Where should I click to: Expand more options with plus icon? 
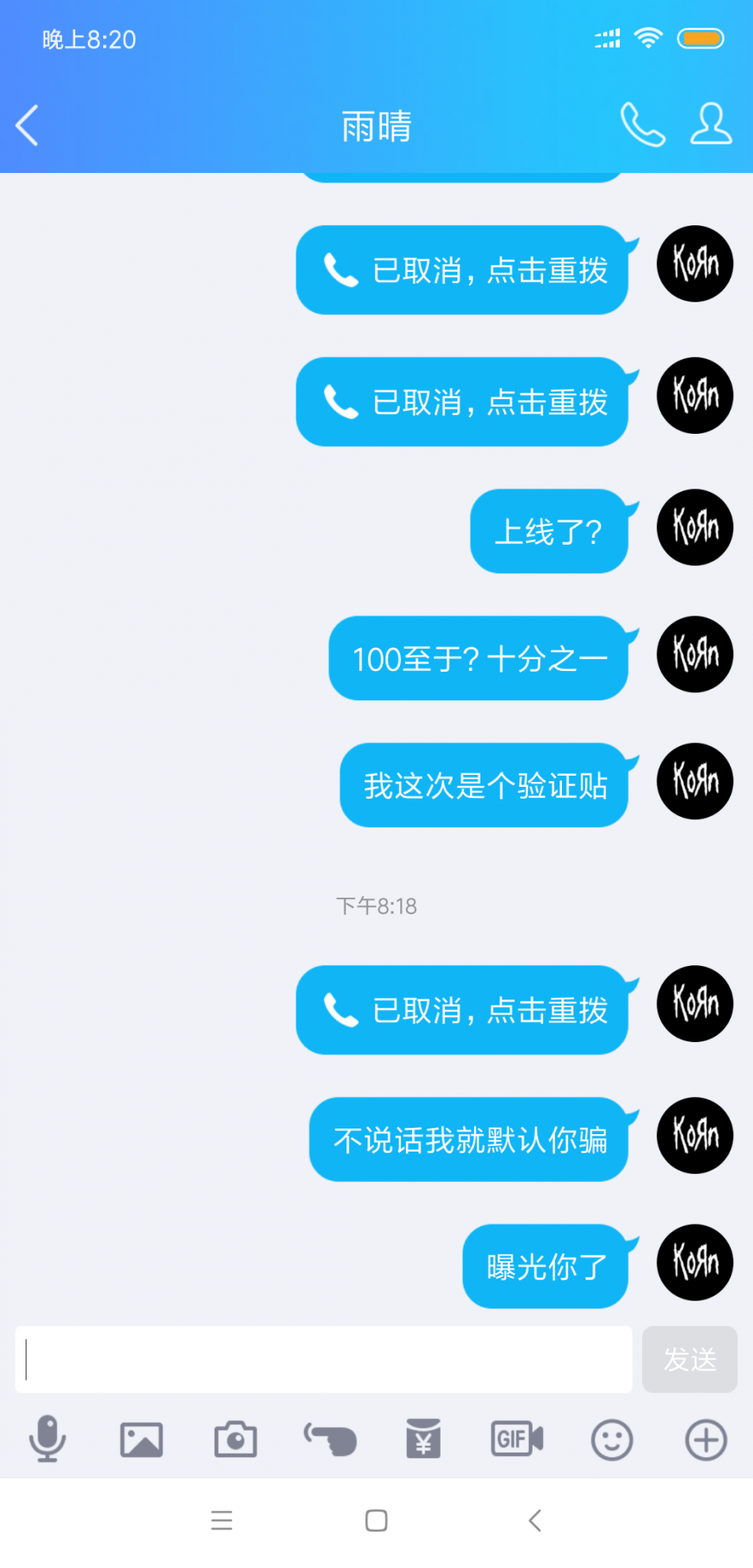(705, 1440)
